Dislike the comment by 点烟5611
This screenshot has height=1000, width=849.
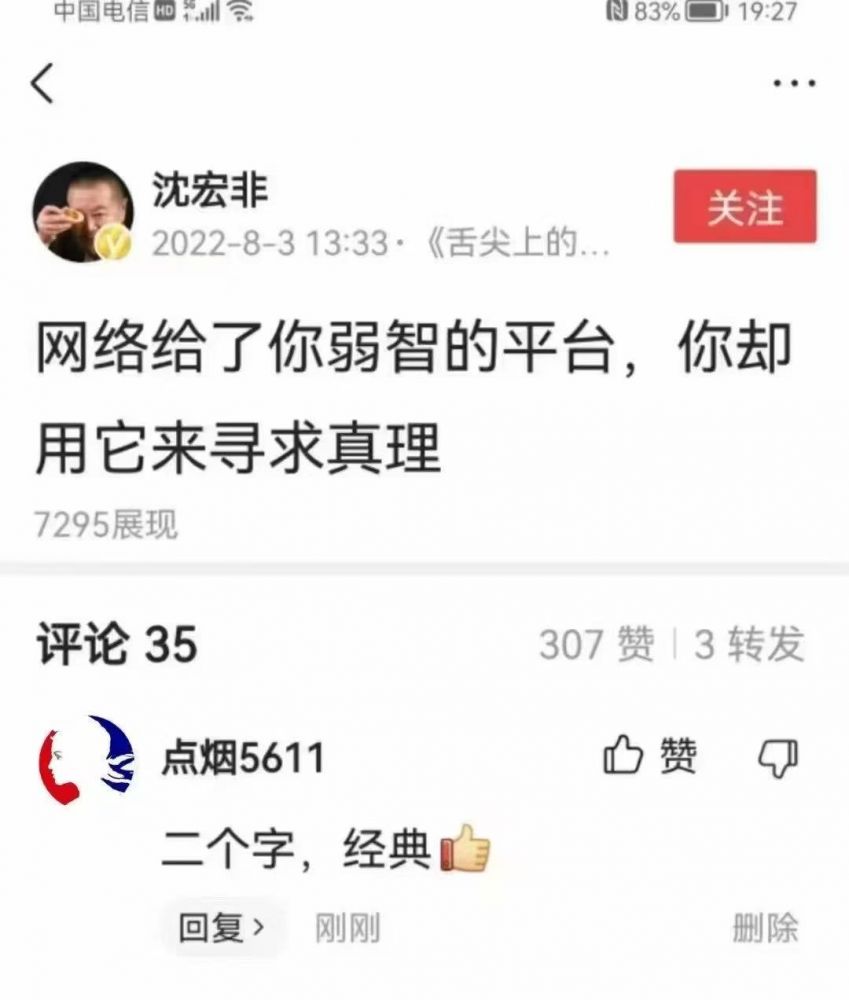coord(778,758)
